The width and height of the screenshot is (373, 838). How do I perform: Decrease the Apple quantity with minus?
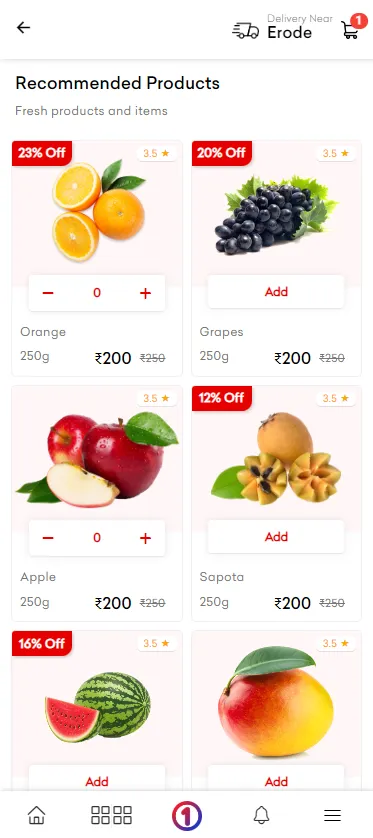click(48, 538)
